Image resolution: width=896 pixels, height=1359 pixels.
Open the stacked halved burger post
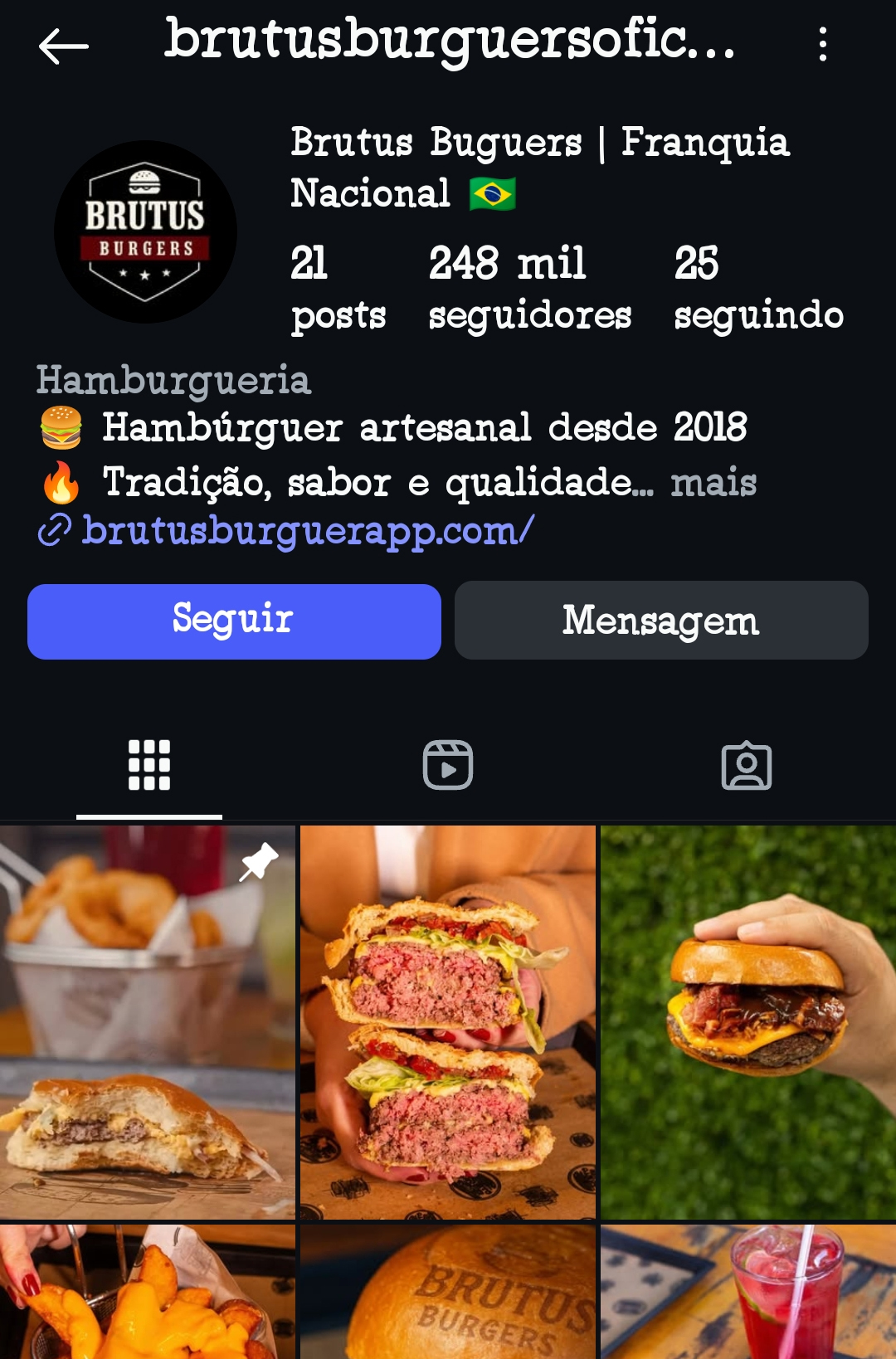click(x=448, y=1022)
